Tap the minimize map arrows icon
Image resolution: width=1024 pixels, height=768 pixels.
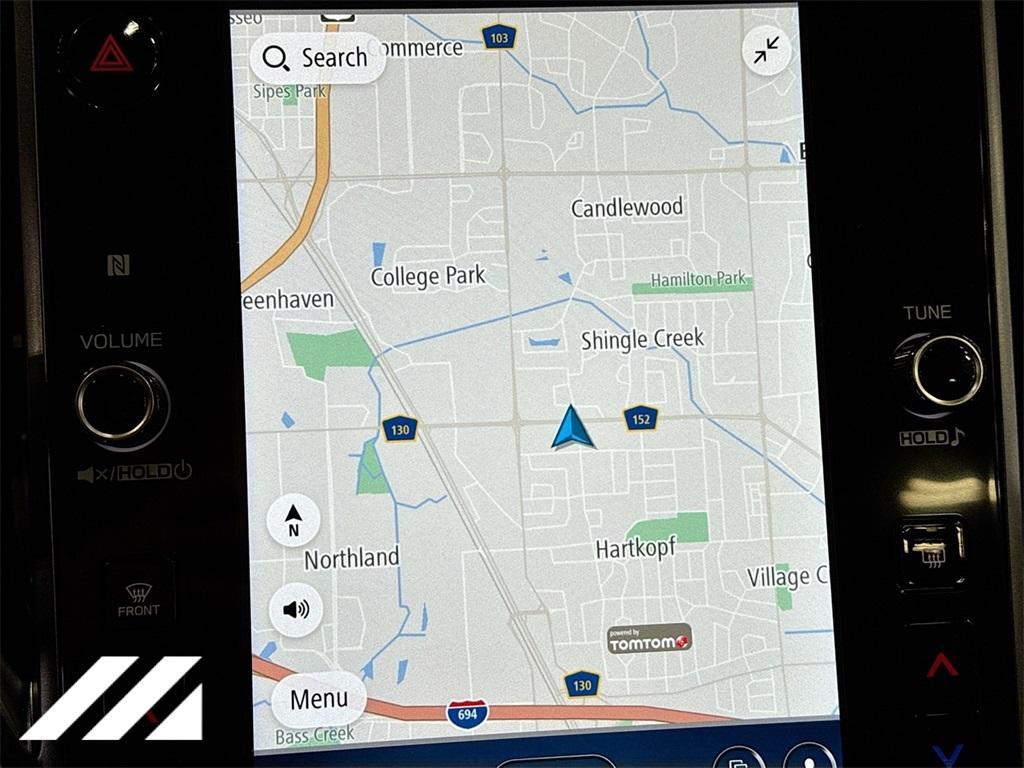coord(767,51)
